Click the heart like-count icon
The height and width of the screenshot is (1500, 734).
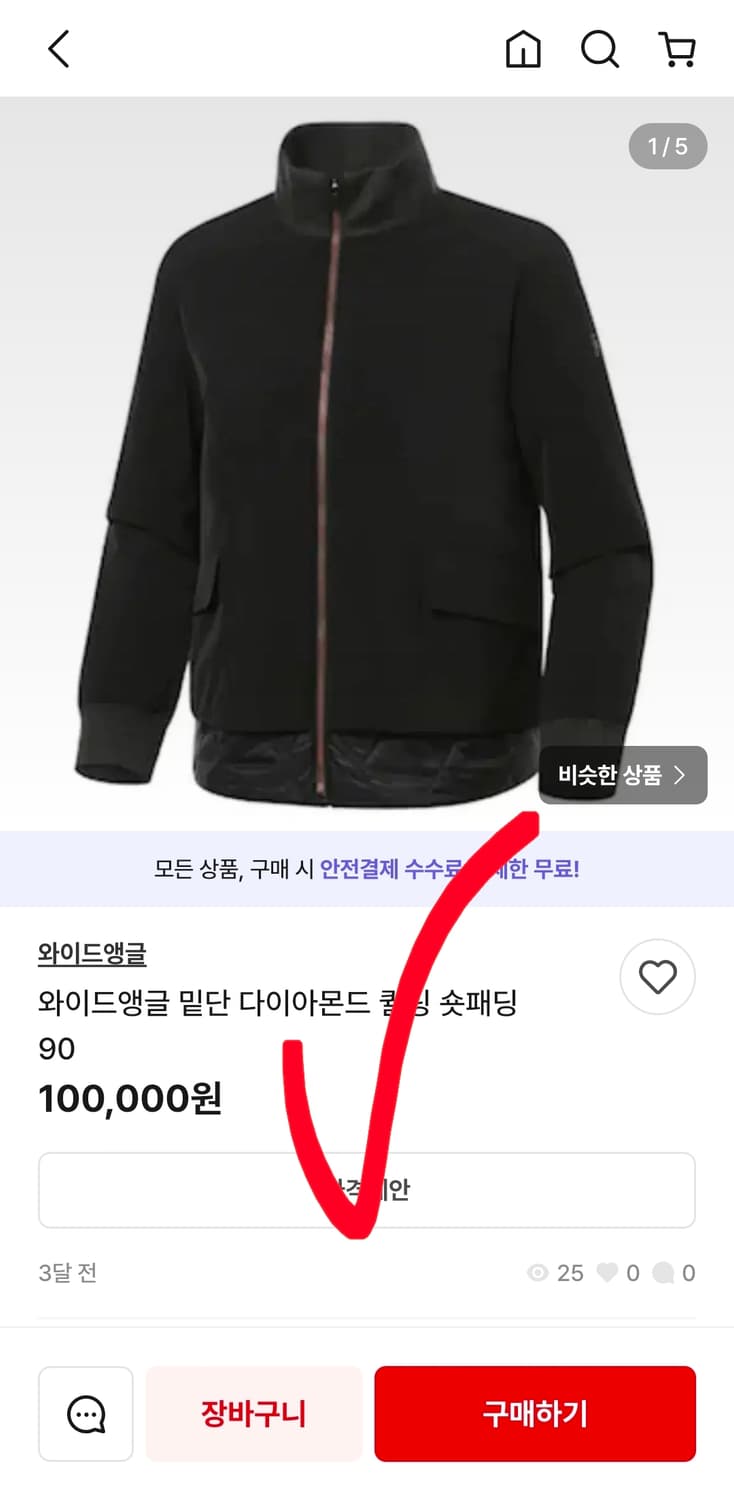[x=612, y=1272]
